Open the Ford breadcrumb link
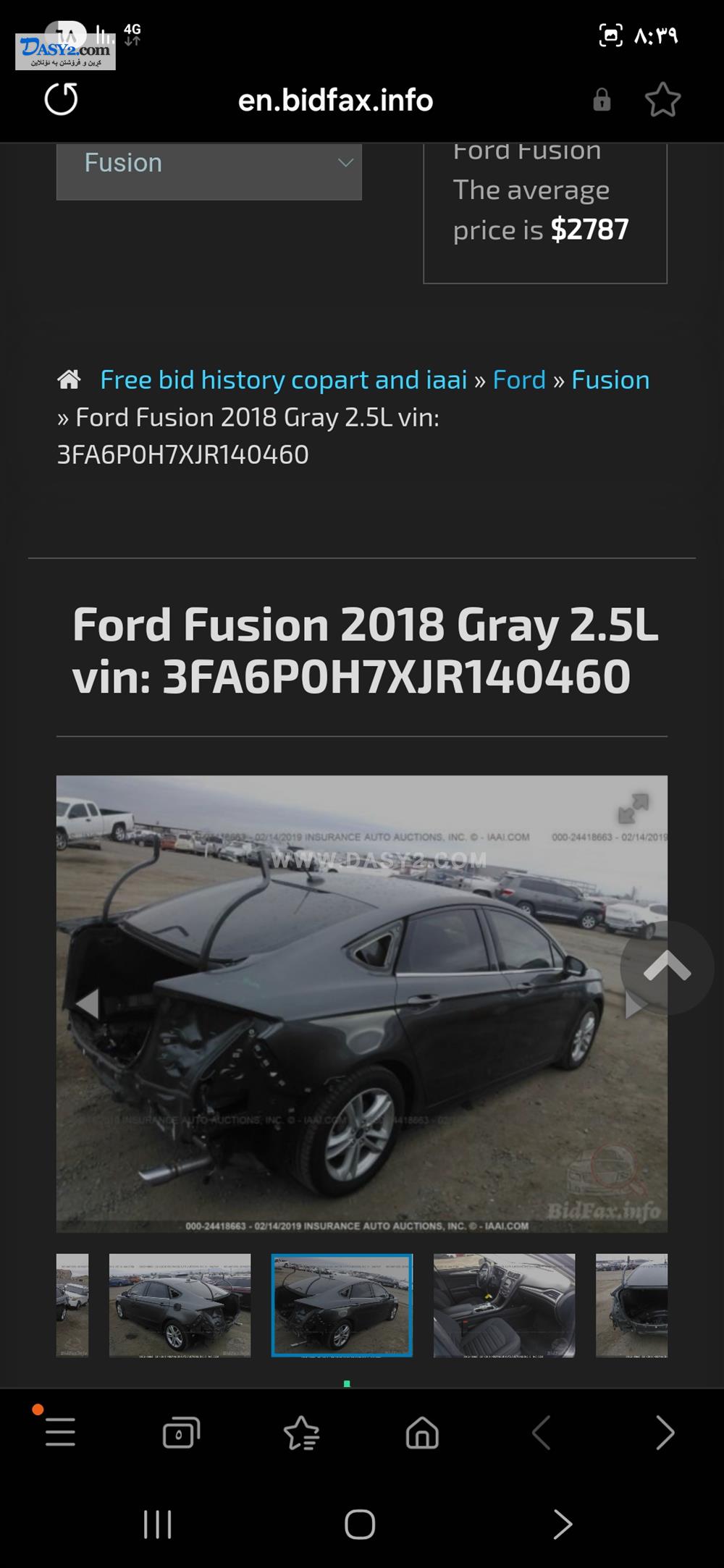This screenshot has width=724, height=1568. coord(519,380)
